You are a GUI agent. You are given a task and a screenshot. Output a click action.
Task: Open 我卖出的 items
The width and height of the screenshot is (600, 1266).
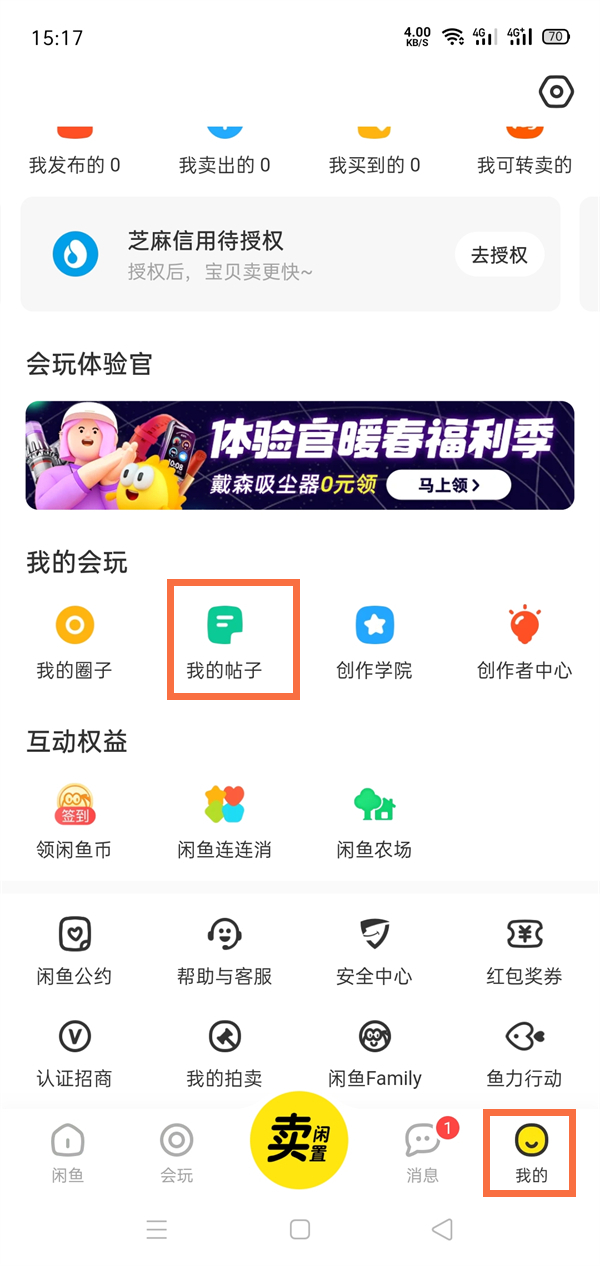(x=224, y=164)
